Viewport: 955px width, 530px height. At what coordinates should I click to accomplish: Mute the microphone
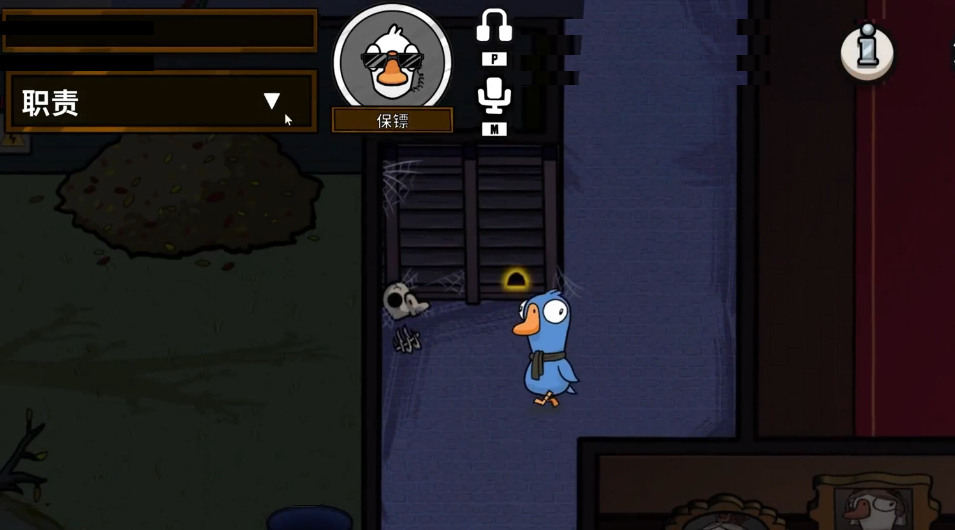click(494, 96)
